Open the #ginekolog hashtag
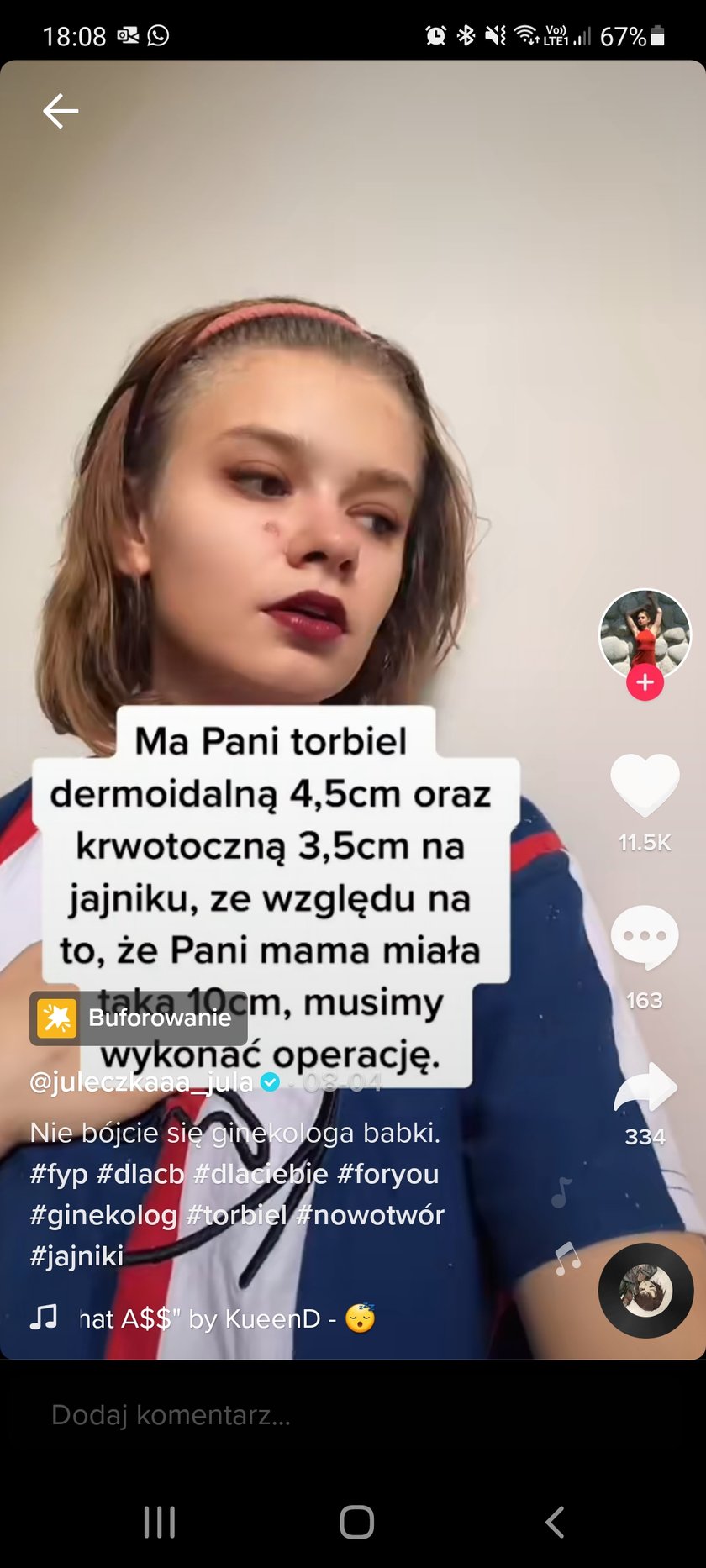706x1568 pixels. 103,1215
